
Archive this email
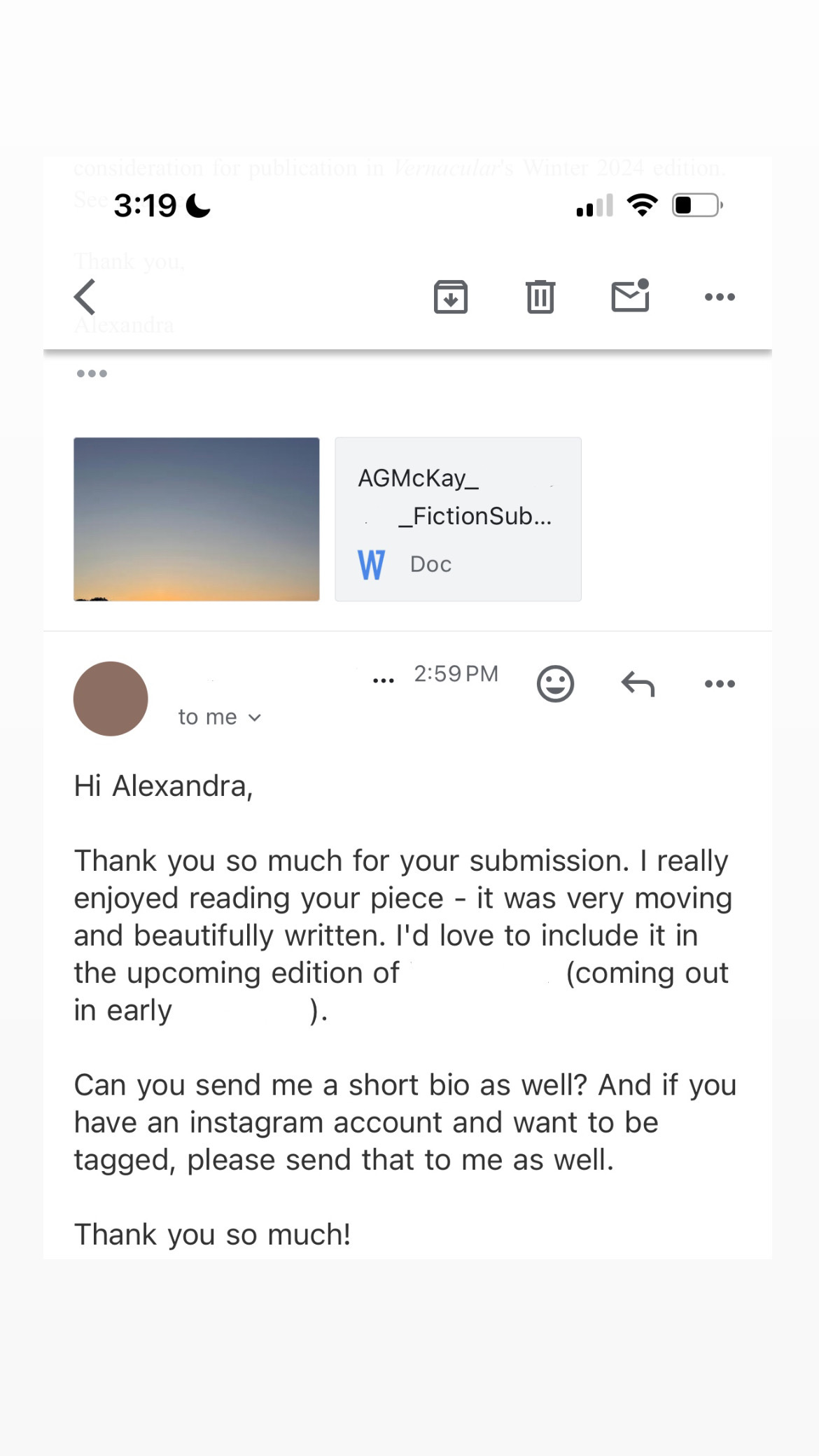click(451, 297)
